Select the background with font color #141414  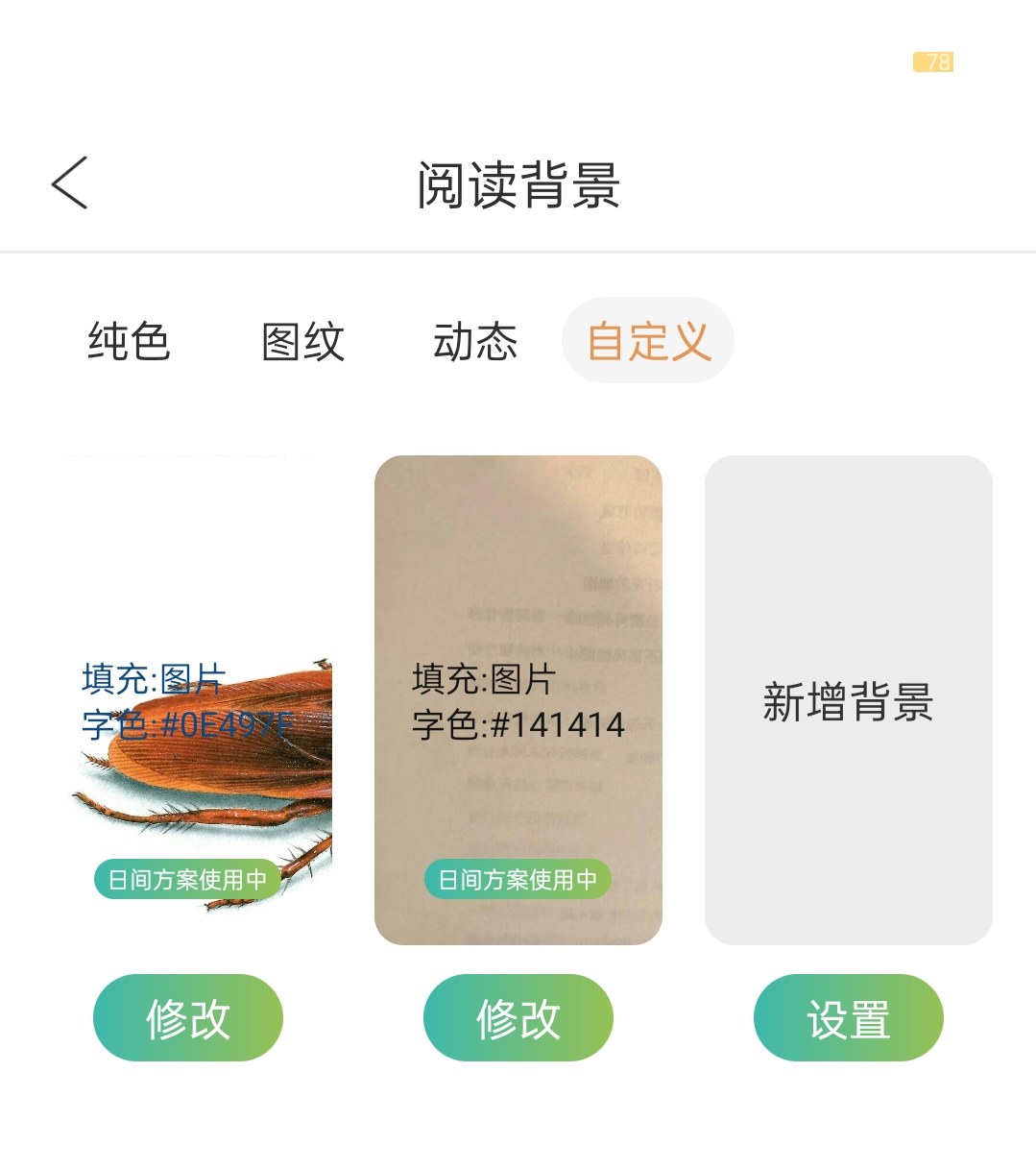(518, 699)
